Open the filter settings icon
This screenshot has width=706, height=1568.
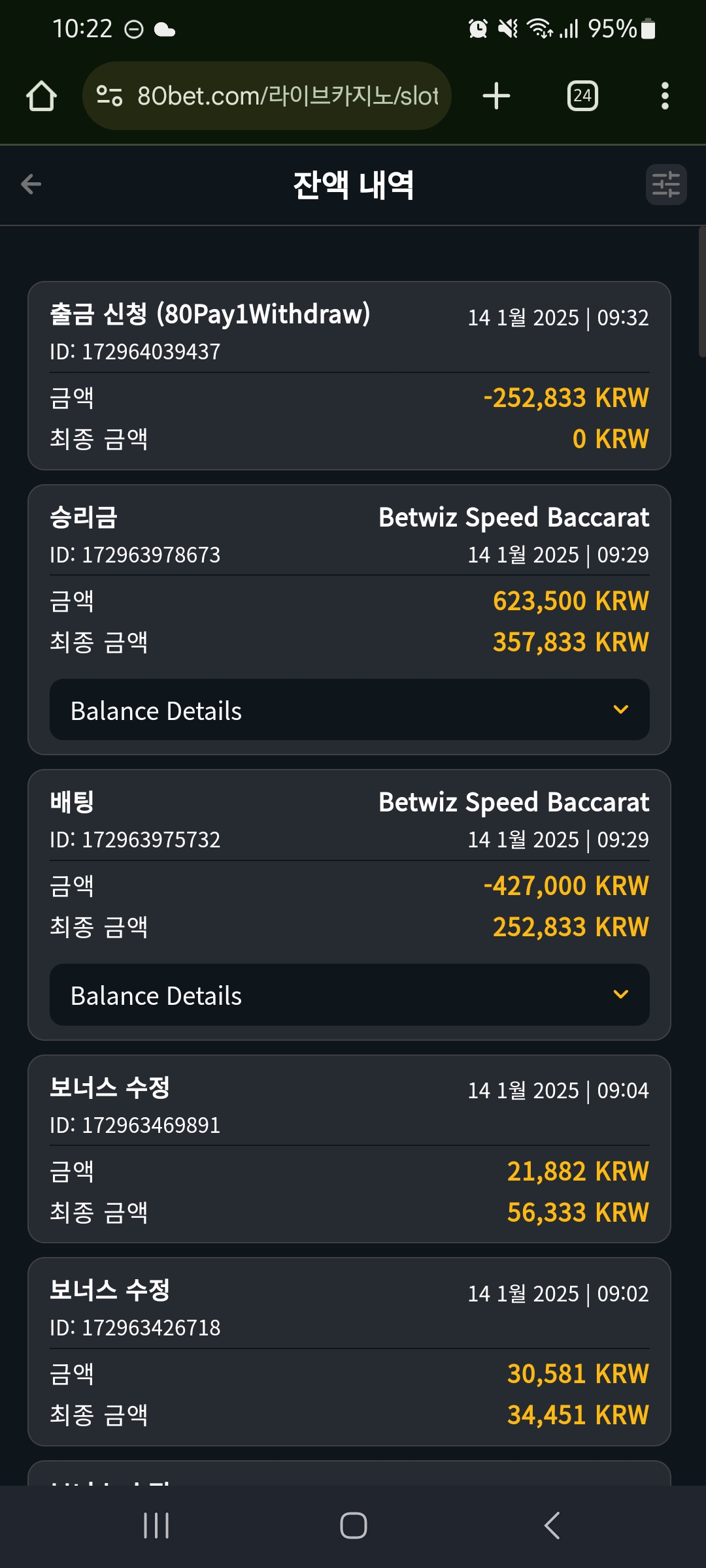click(666, 184)
